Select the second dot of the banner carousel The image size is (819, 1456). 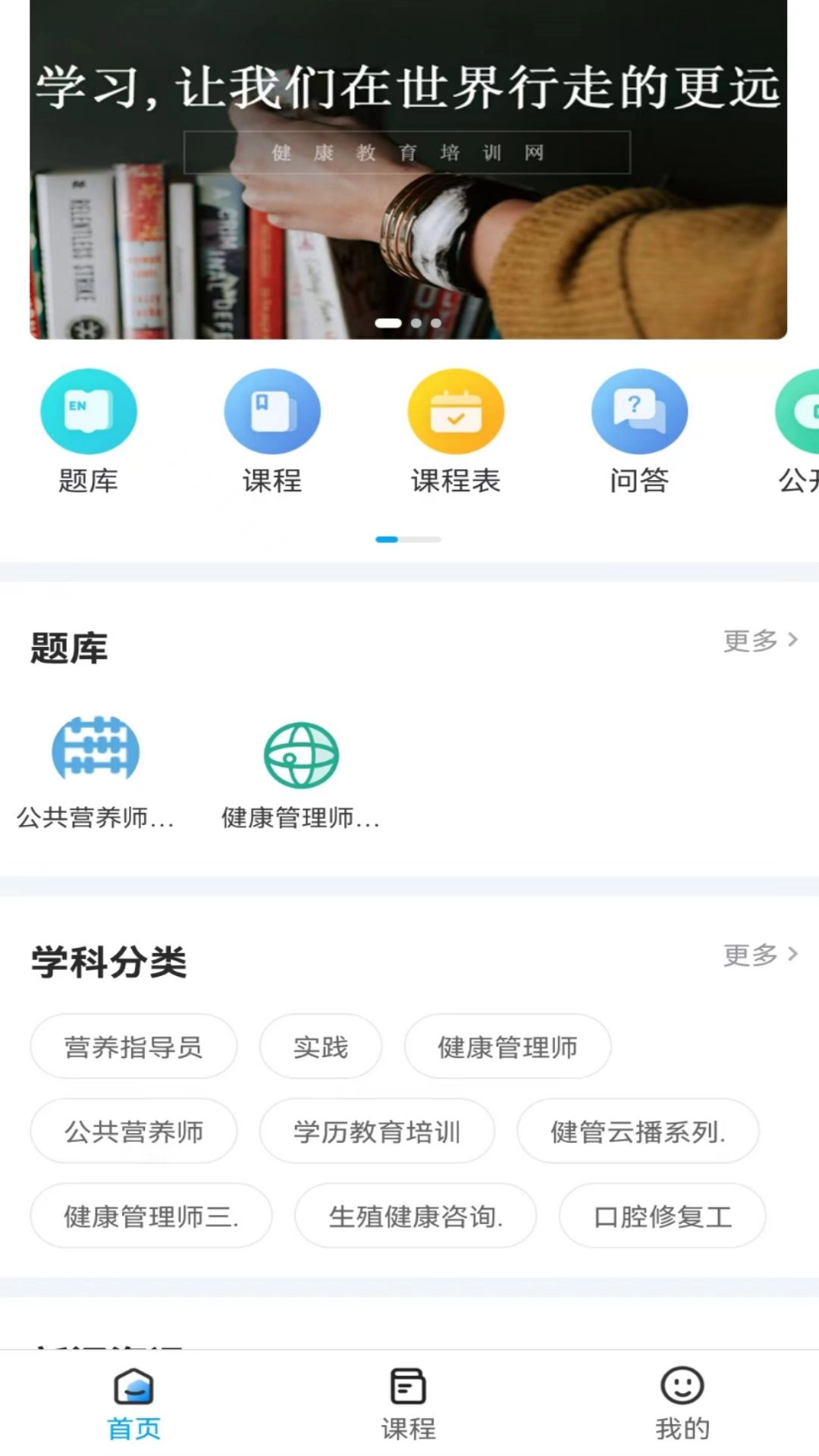point(416,322)
